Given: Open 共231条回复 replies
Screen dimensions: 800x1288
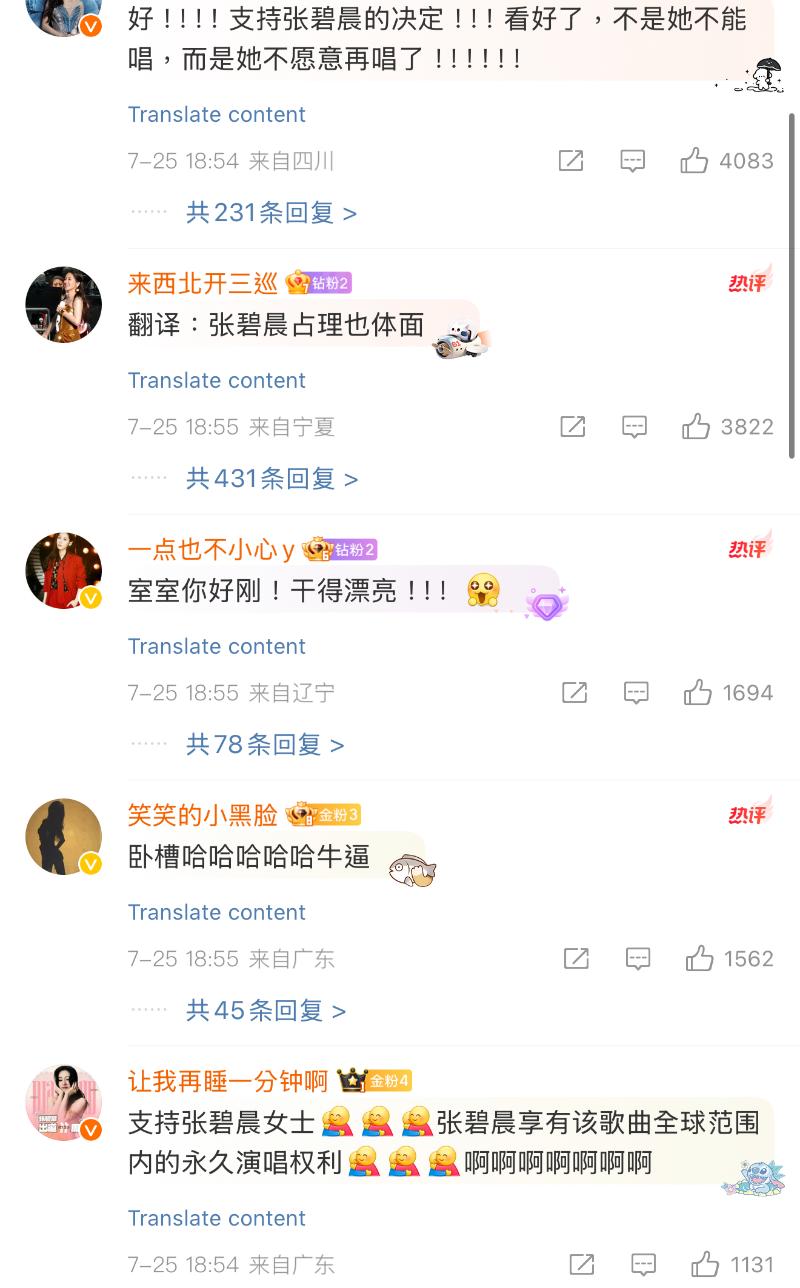Looking at the screenshot, I should click(x=270, y=213).
